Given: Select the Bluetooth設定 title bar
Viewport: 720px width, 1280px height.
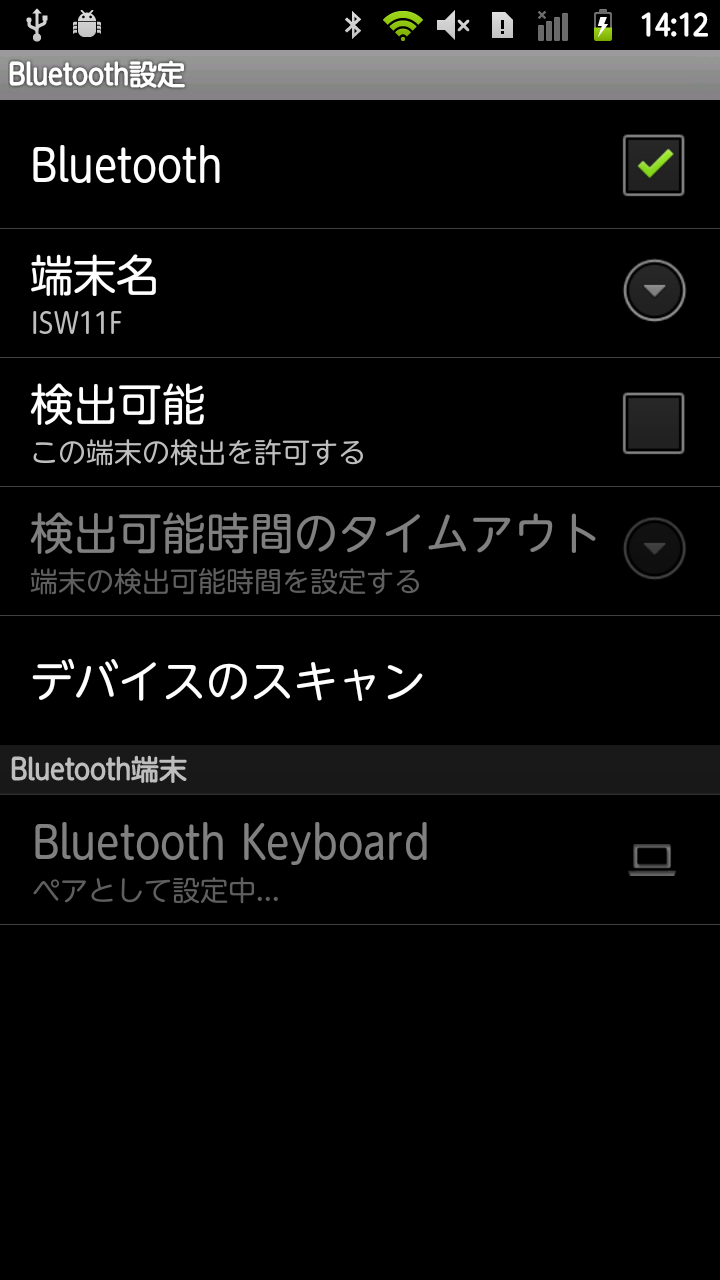Looking at the screenshot, I should 95,74.
